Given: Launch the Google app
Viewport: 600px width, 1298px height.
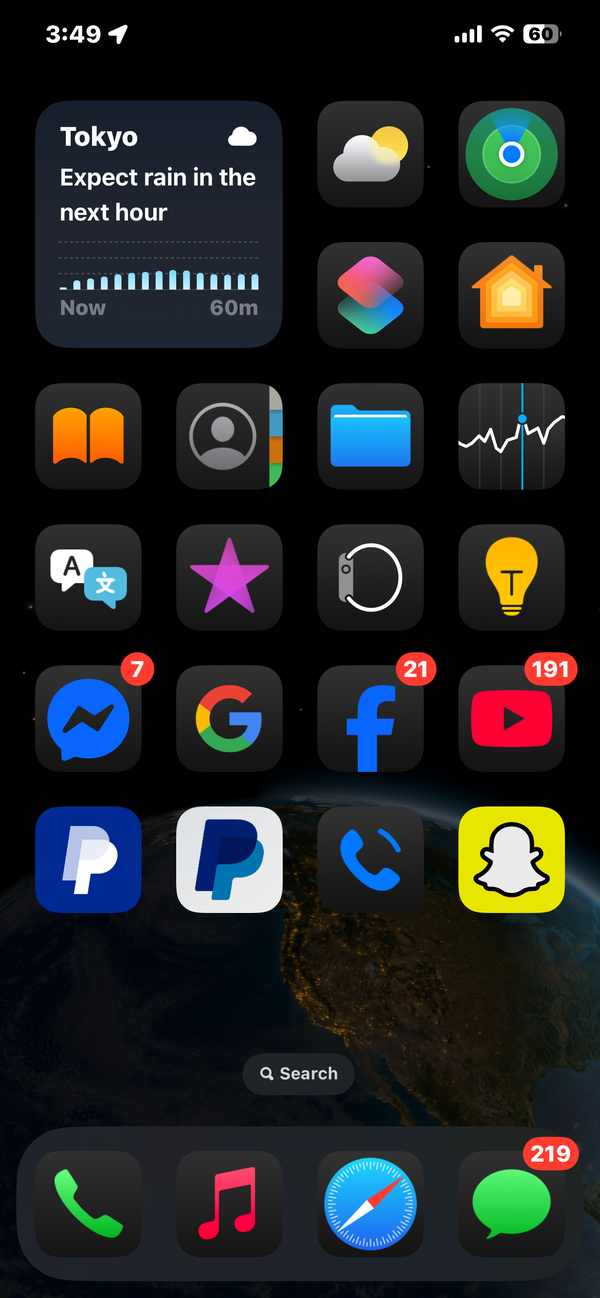Looking at the screenshot, I should tap(229, 718).
